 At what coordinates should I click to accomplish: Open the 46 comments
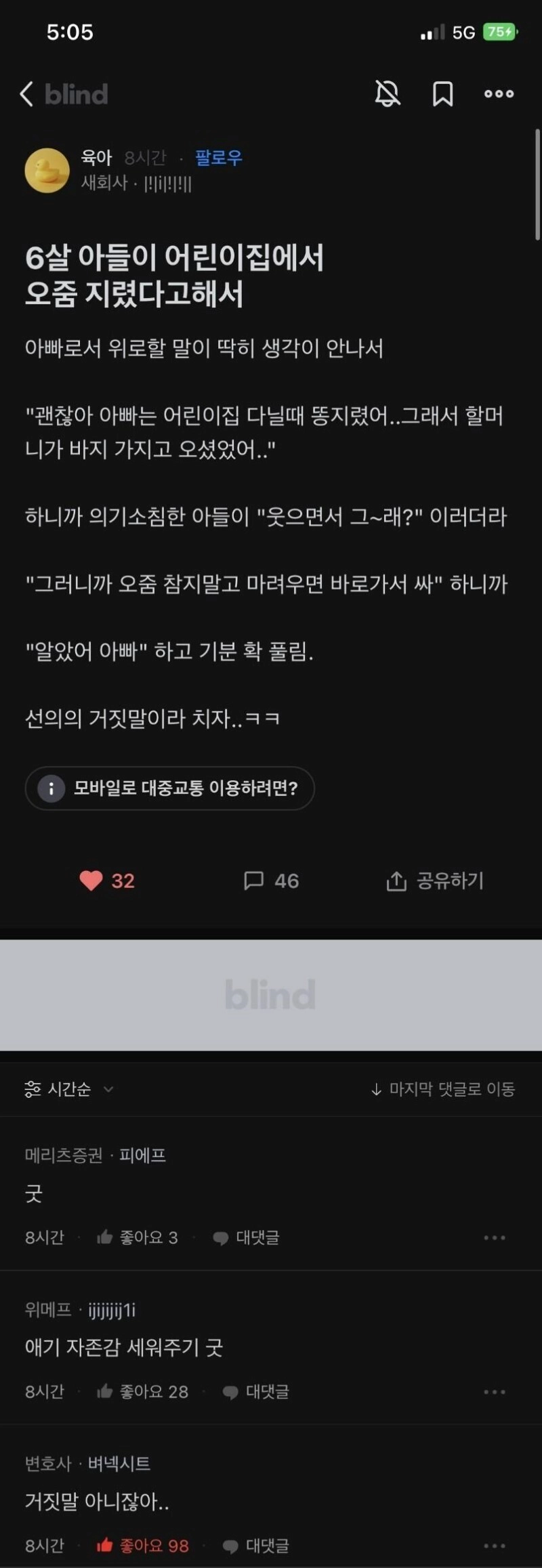click(271, 880)
